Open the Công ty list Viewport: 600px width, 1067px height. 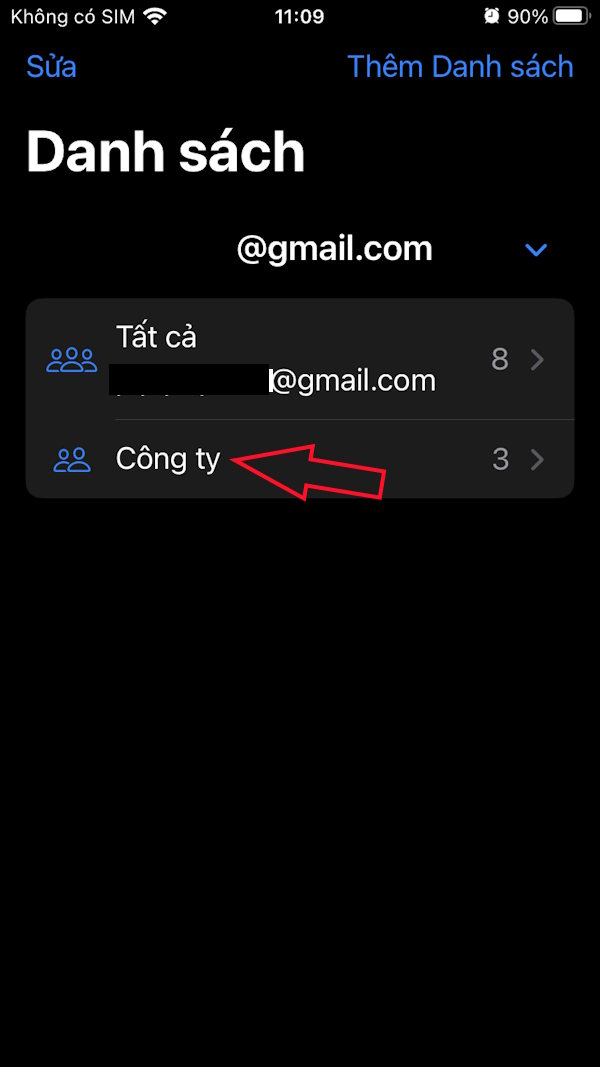(300, 459)
